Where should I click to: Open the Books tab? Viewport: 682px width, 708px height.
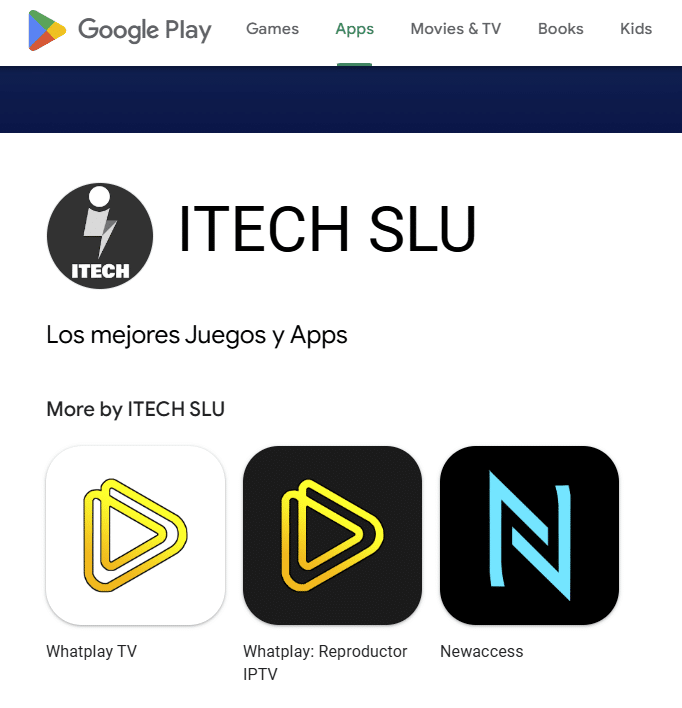coord(560,29)
